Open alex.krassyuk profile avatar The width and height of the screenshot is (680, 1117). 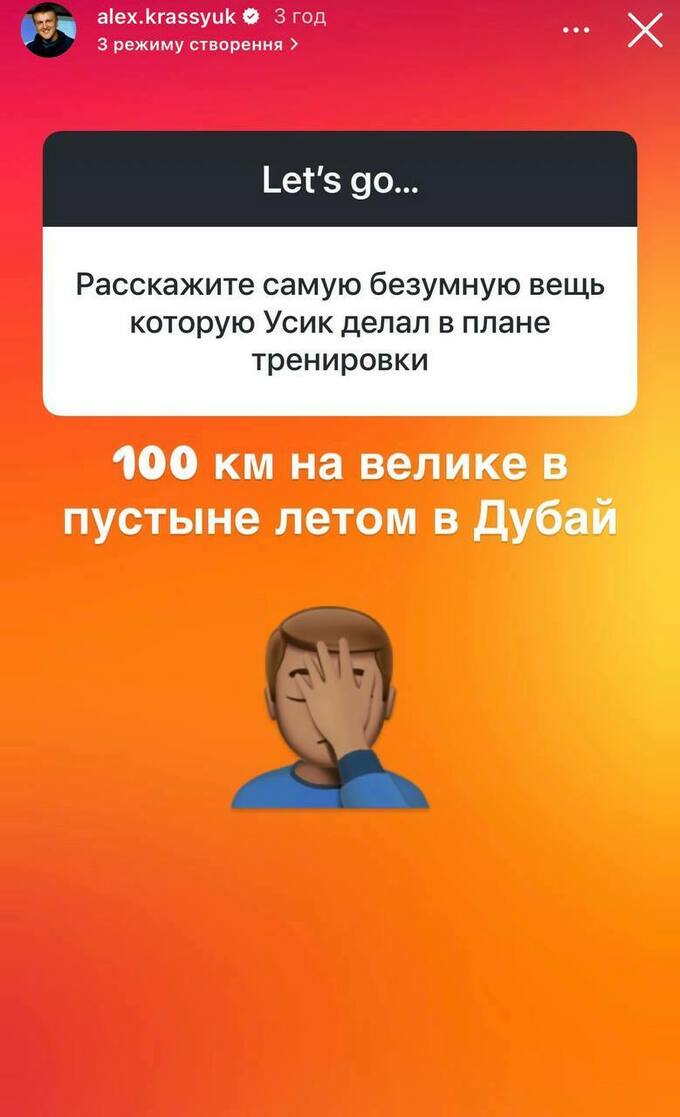48,30
